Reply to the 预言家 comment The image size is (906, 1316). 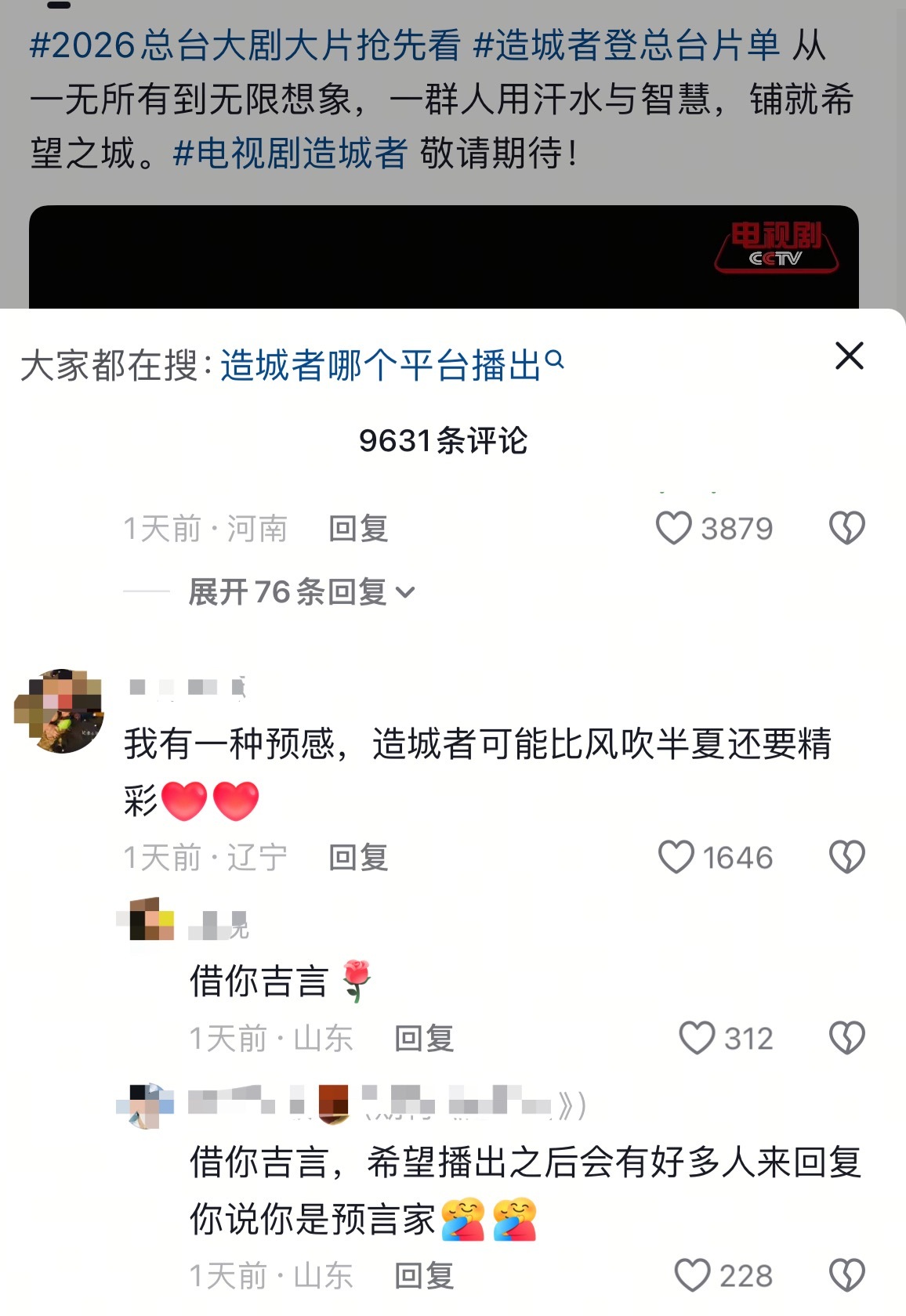[424, 1276]
